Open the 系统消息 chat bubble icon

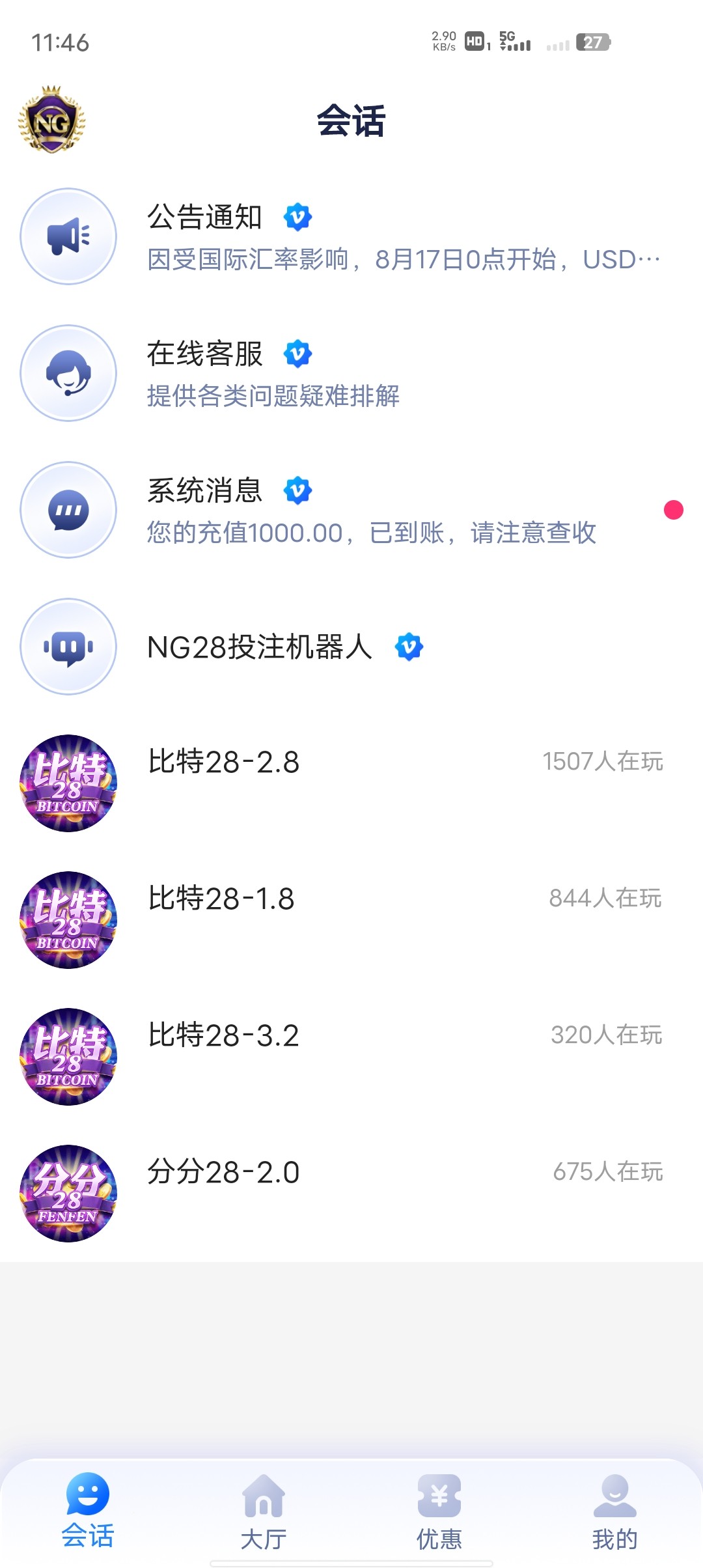tap(68, 510)
